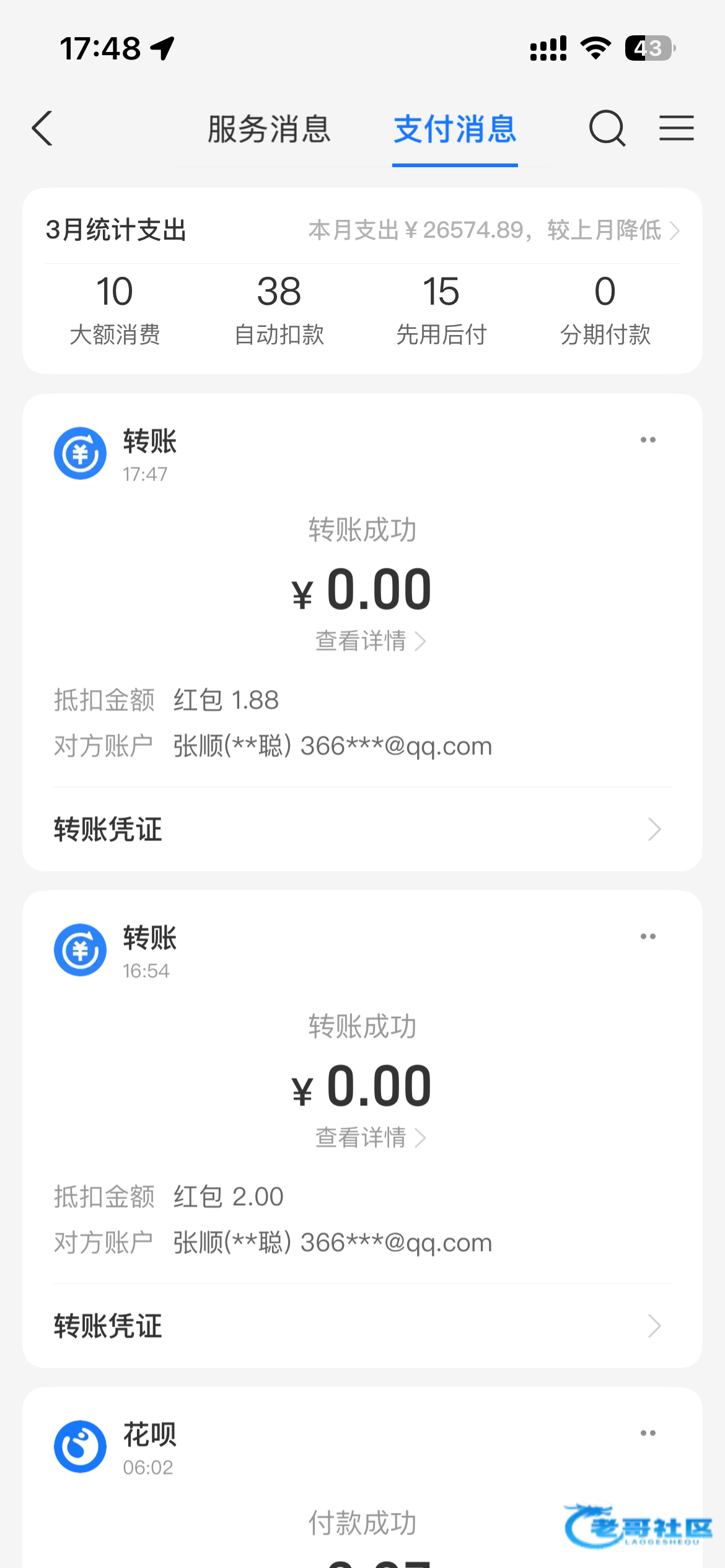View this month's spending summary 本月支出

tap(493, 230)
